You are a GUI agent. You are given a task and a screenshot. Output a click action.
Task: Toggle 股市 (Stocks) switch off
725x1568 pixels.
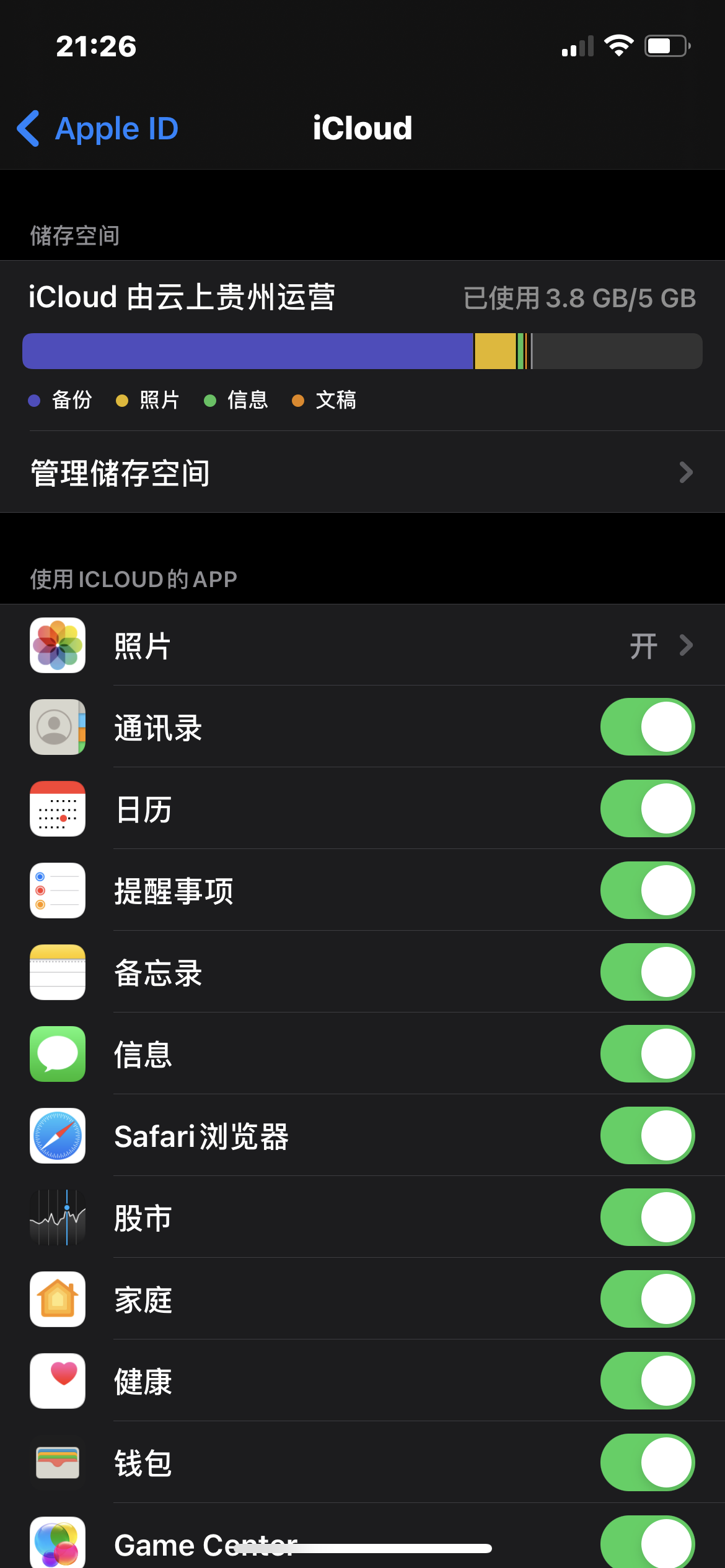647,1217
